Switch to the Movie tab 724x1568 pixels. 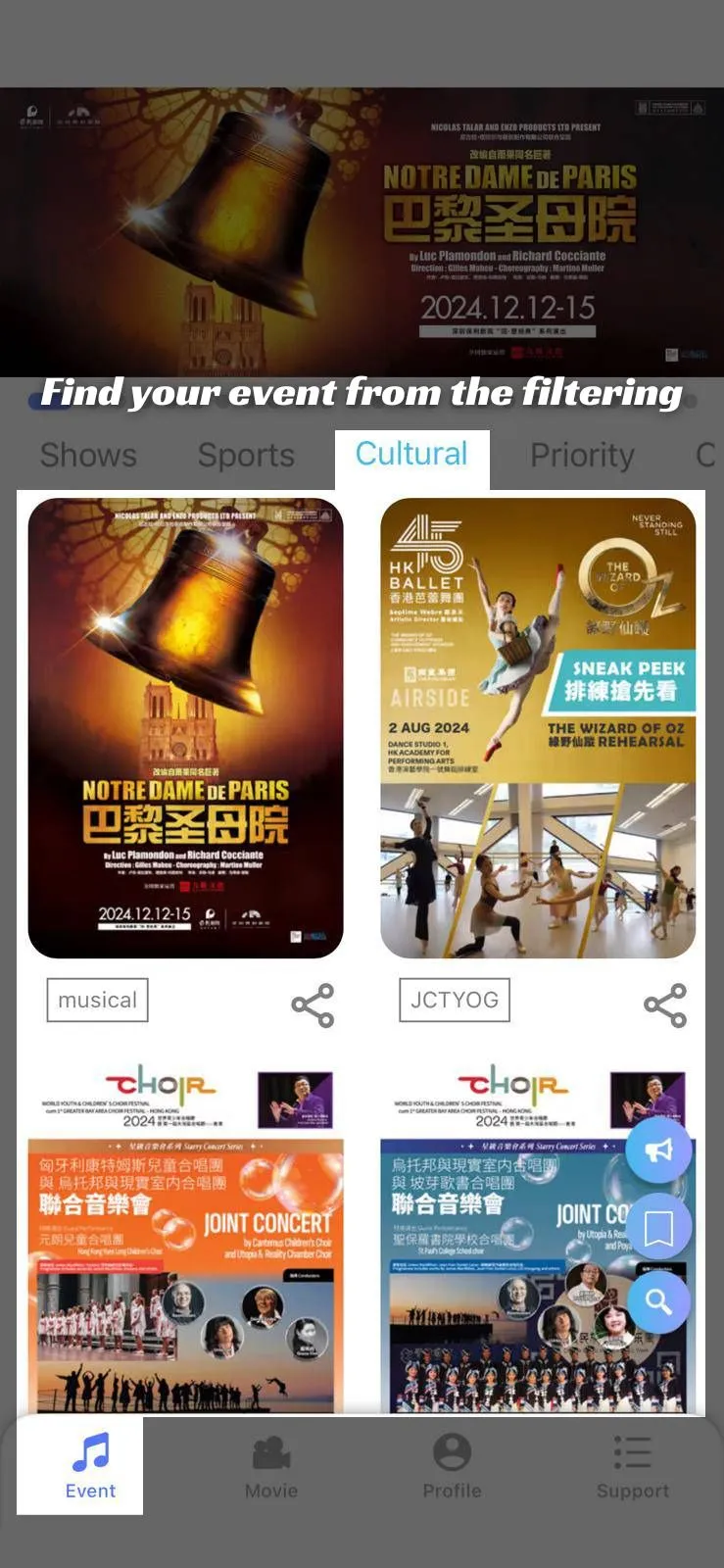[271, 1465]
